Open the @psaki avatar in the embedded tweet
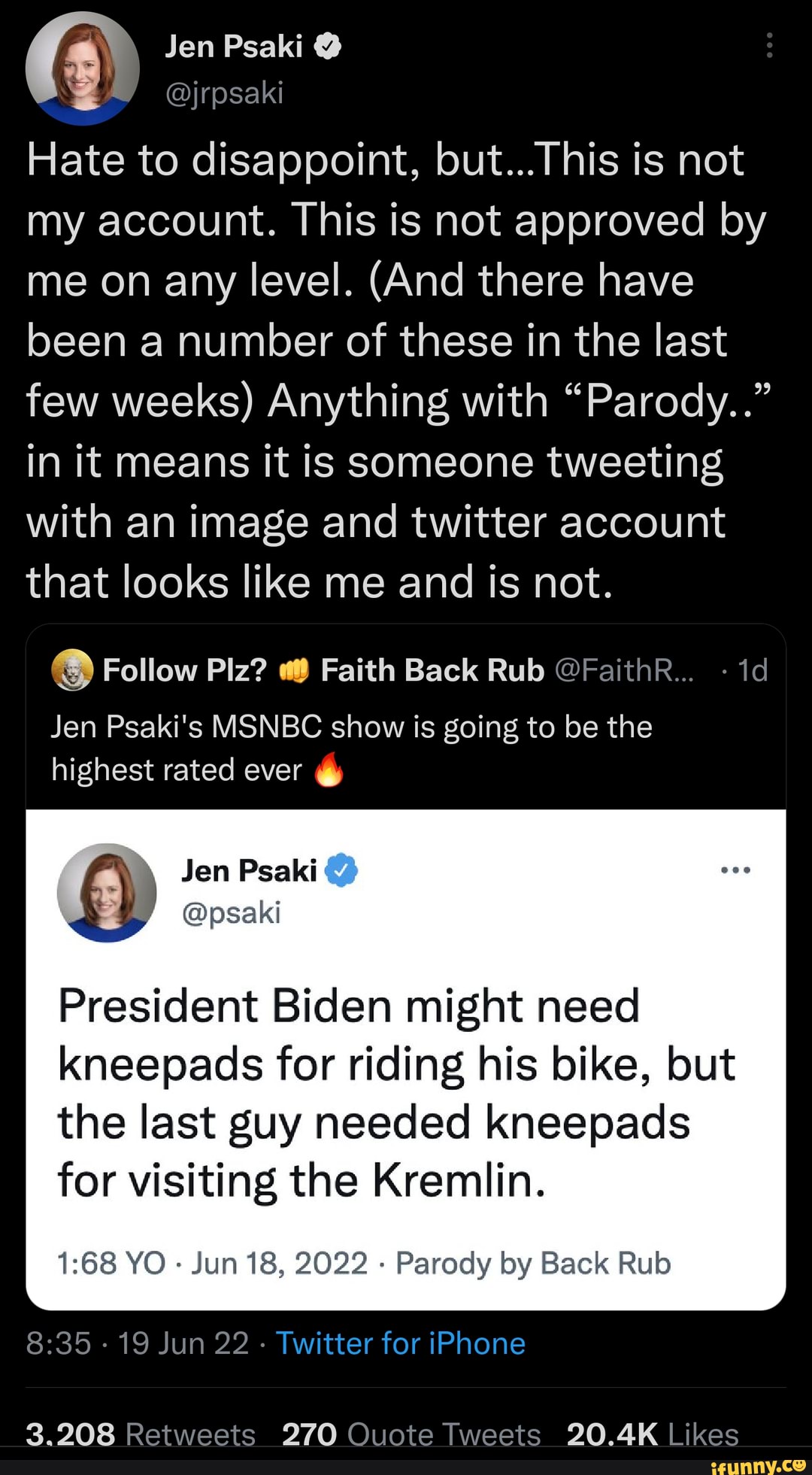The image size is (812, 1475). pos(105,891)
